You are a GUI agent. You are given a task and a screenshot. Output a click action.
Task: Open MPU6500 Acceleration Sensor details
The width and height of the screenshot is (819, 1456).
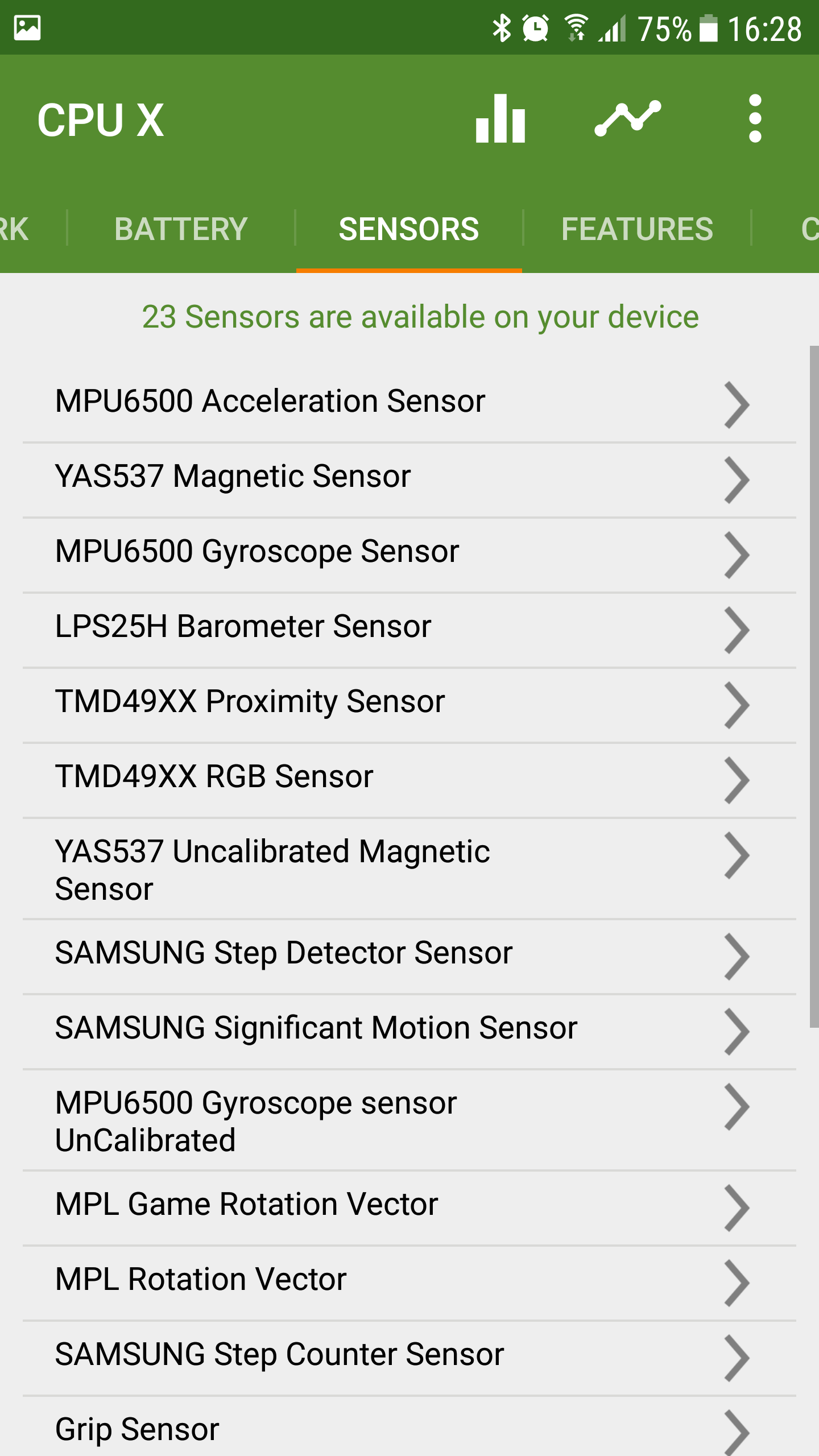(409, 404)
